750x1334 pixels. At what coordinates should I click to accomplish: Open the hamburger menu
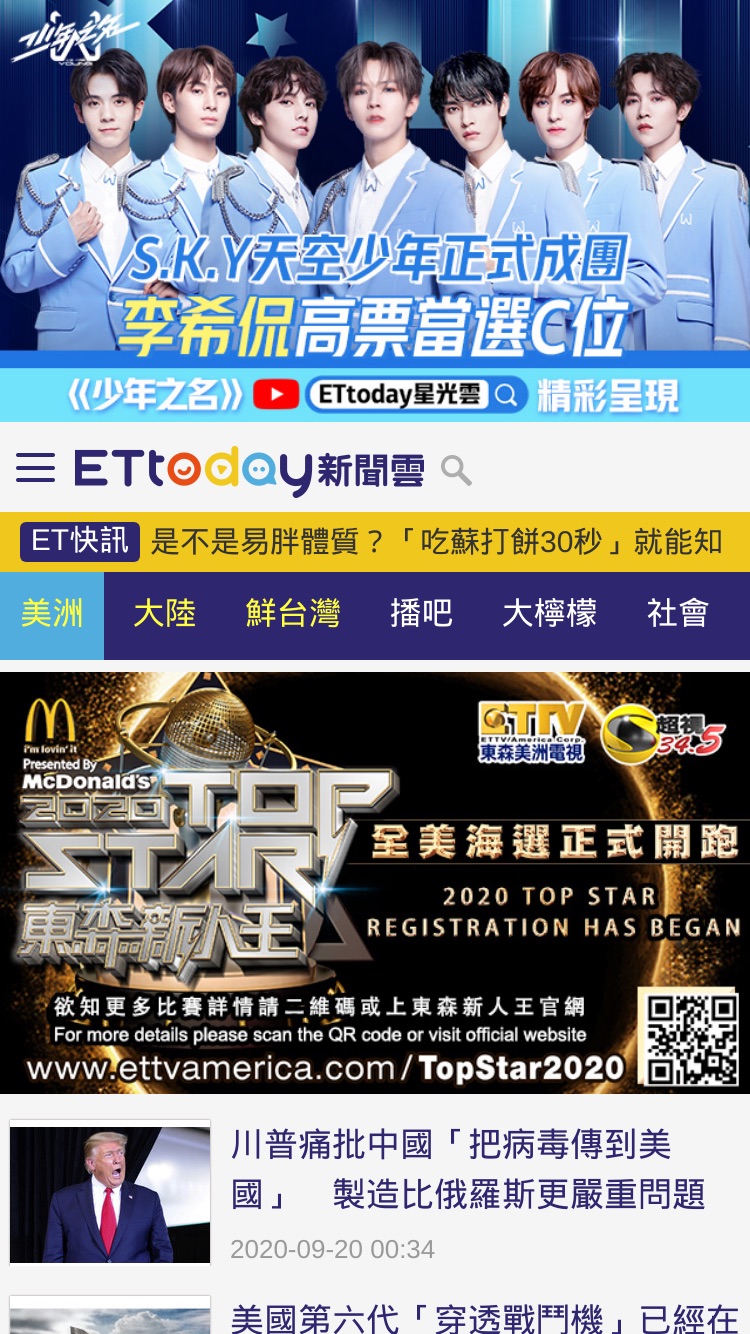[35, 468]
